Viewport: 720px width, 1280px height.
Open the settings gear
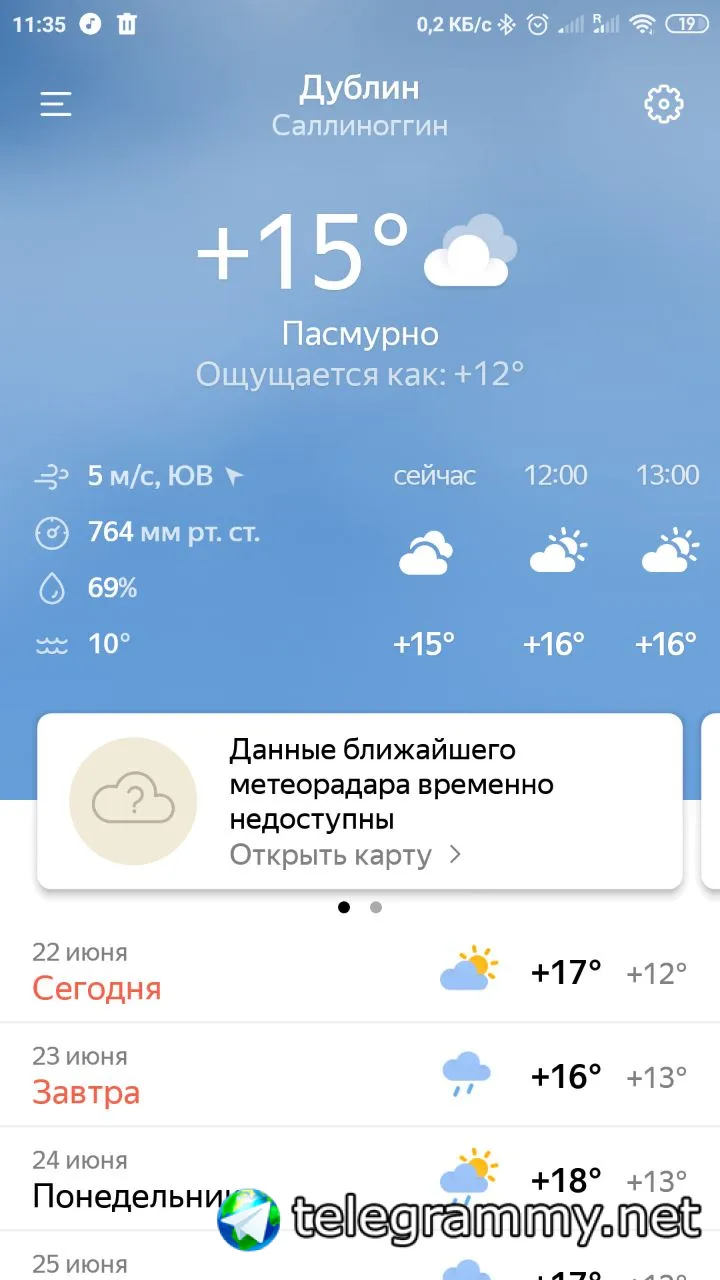point(663,104)
